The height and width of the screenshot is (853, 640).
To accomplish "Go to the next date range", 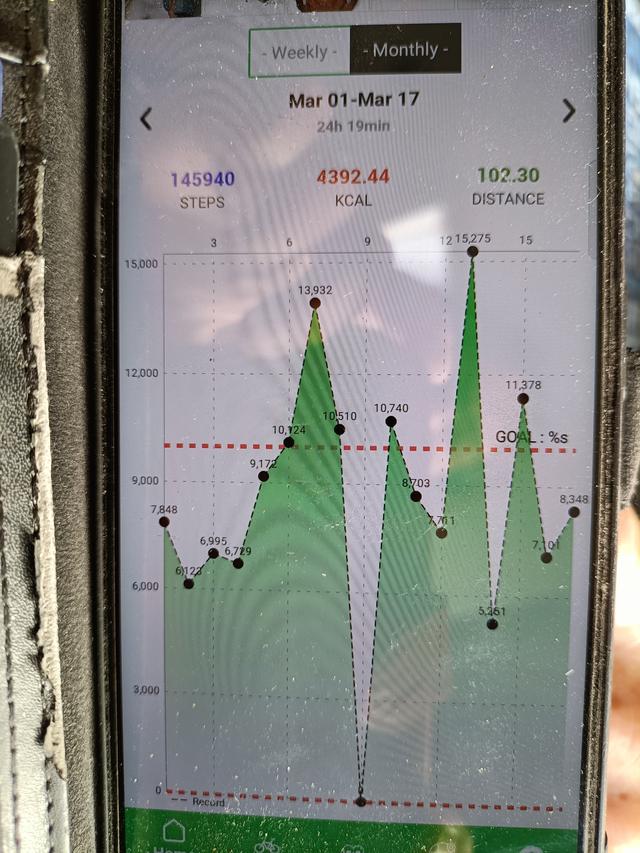I will click(569, 111).
